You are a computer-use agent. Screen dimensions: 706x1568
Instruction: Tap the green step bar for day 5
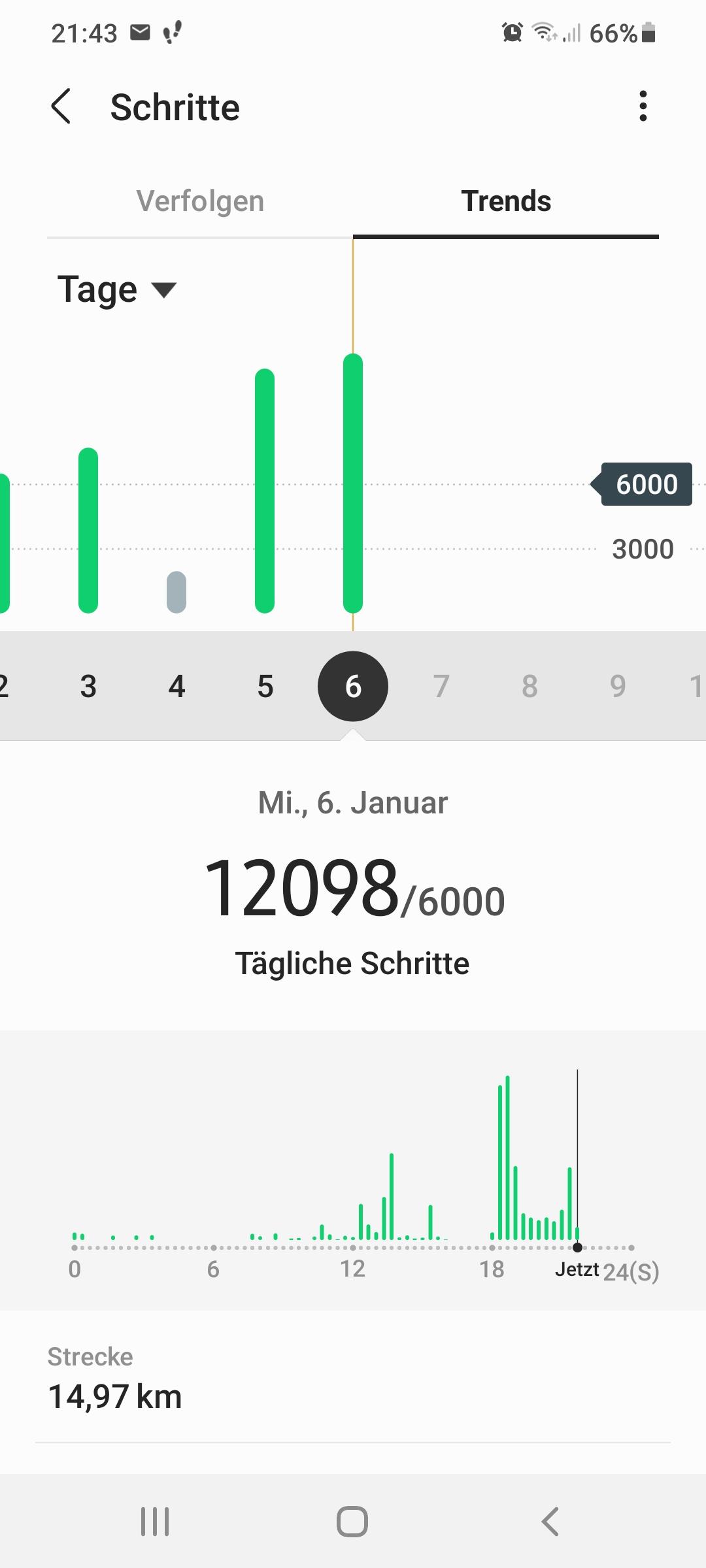point(265,491)
